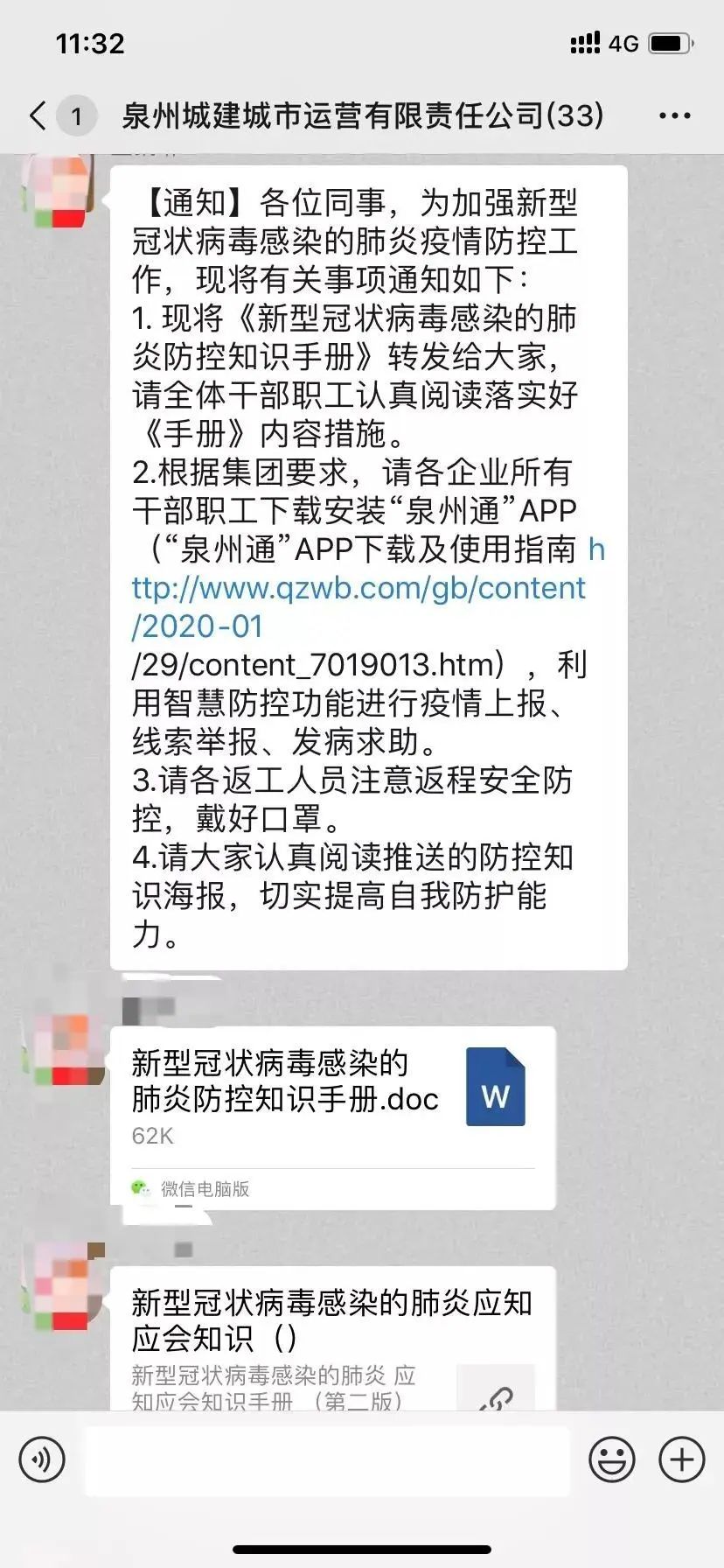Switch to voice message input
The image size is (724, 1568).
coord(42,1459)
